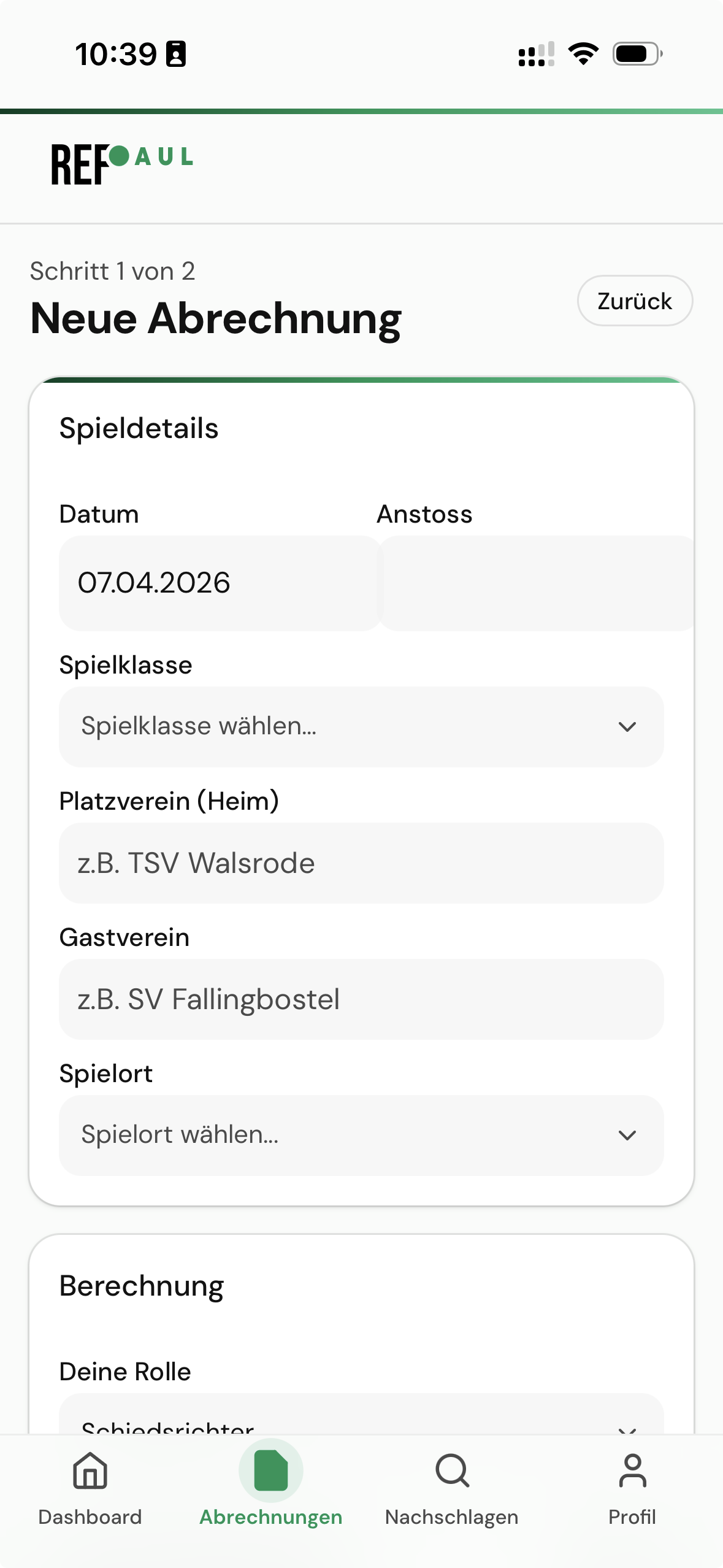
Task: Open the Profil person icon
Action: (x=632, y=1469)
